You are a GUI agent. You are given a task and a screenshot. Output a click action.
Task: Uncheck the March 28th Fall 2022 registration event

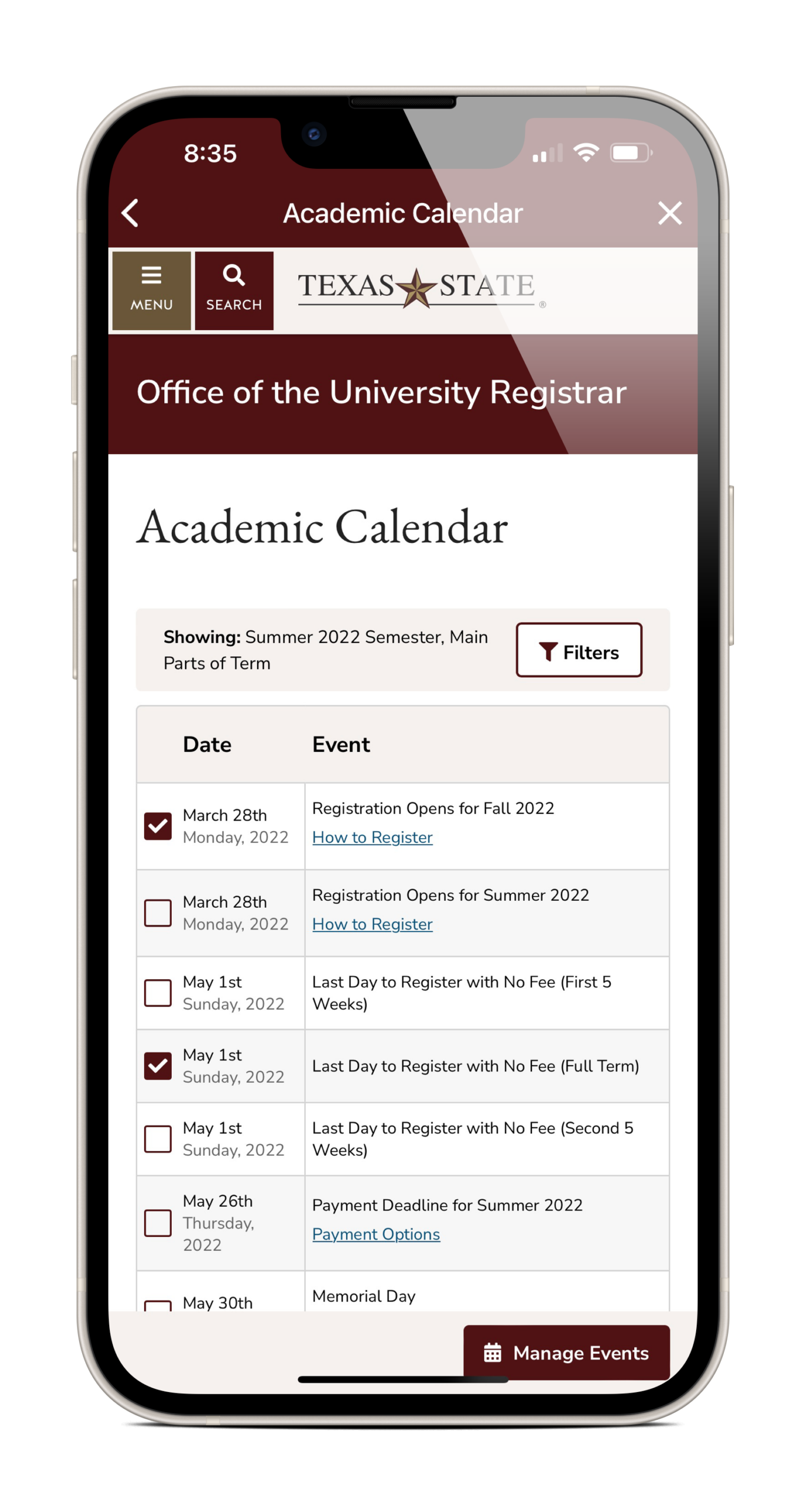click(x=158, y=826)
